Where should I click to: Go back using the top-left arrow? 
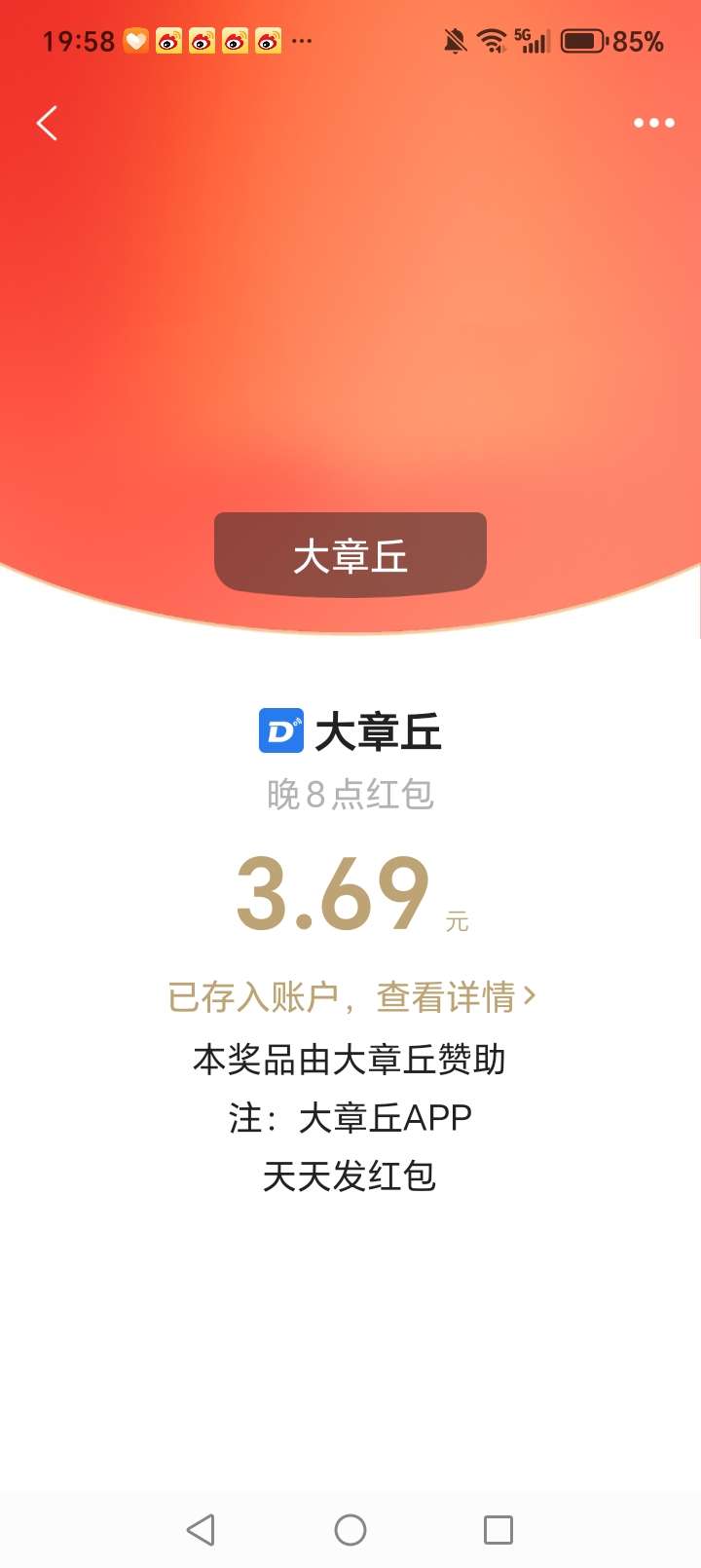(x=47, y=123)
